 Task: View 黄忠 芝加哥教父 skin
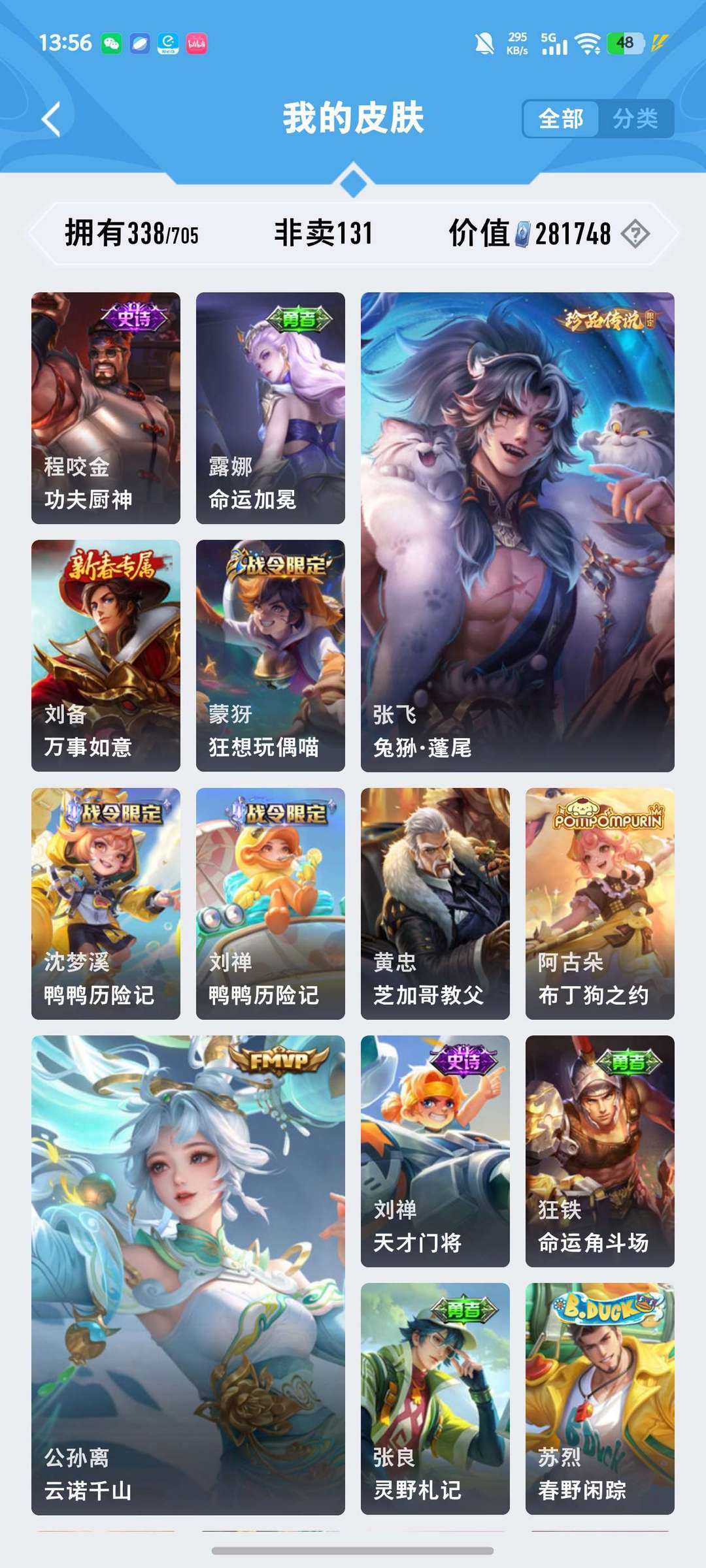point(435,904)
